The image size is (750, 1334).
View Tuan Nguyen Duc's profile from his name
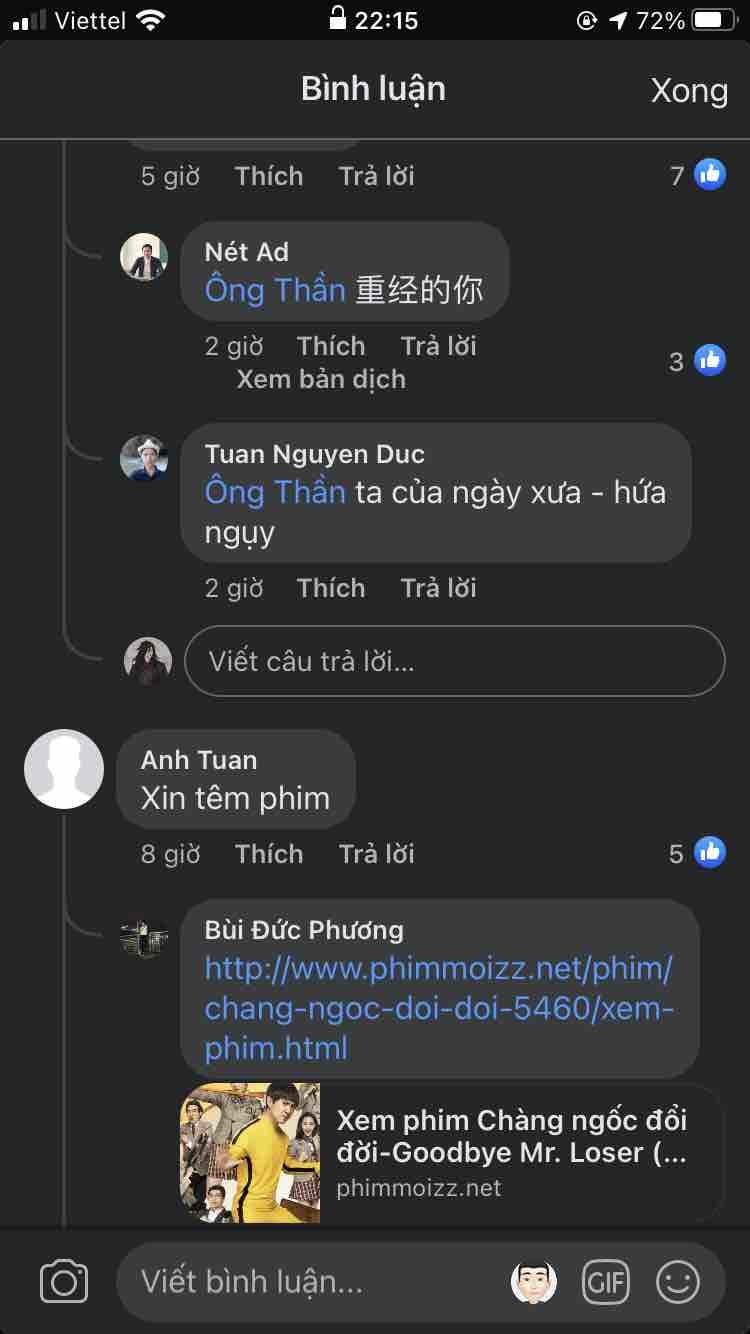(314, 454)
